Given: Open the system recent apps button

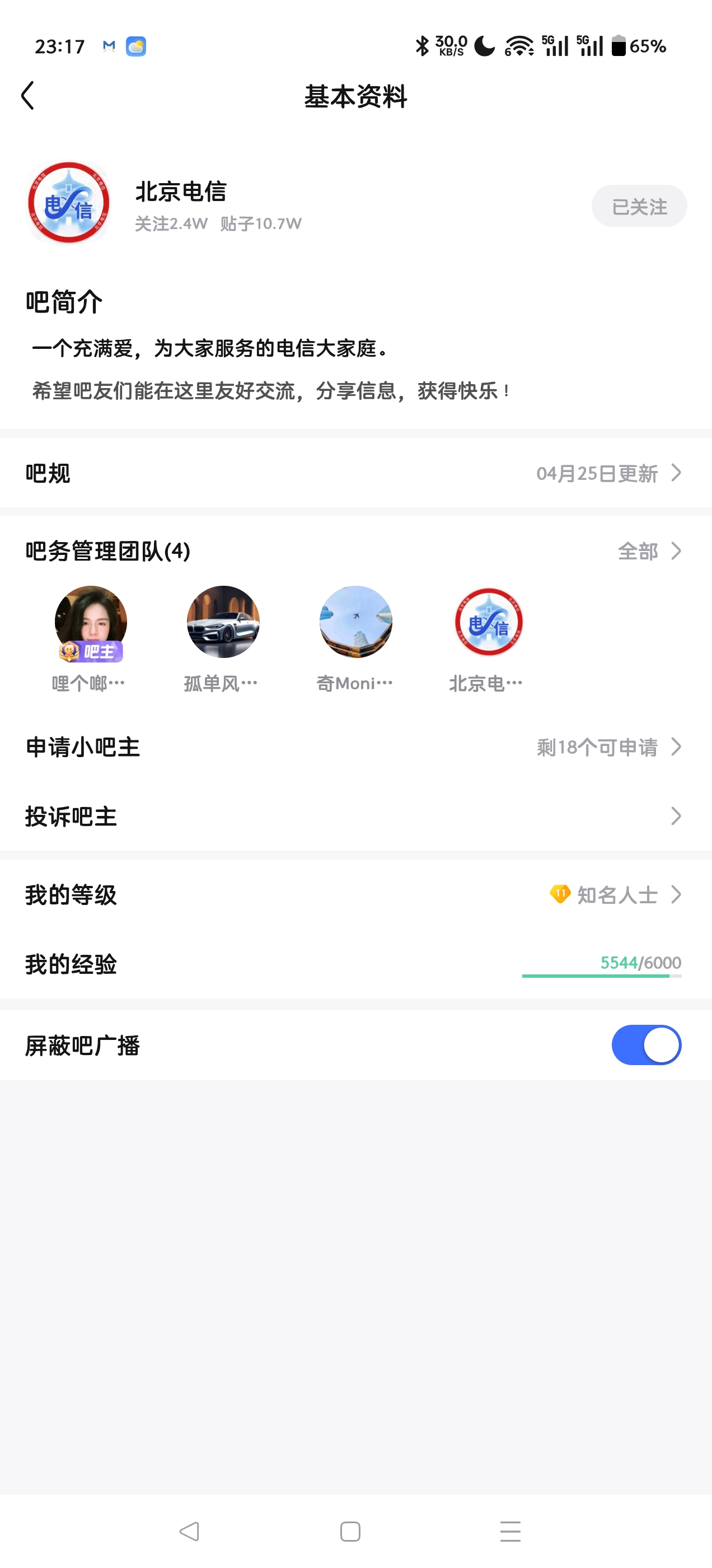Looking at the screenshot, I should tap(510, 1532).
